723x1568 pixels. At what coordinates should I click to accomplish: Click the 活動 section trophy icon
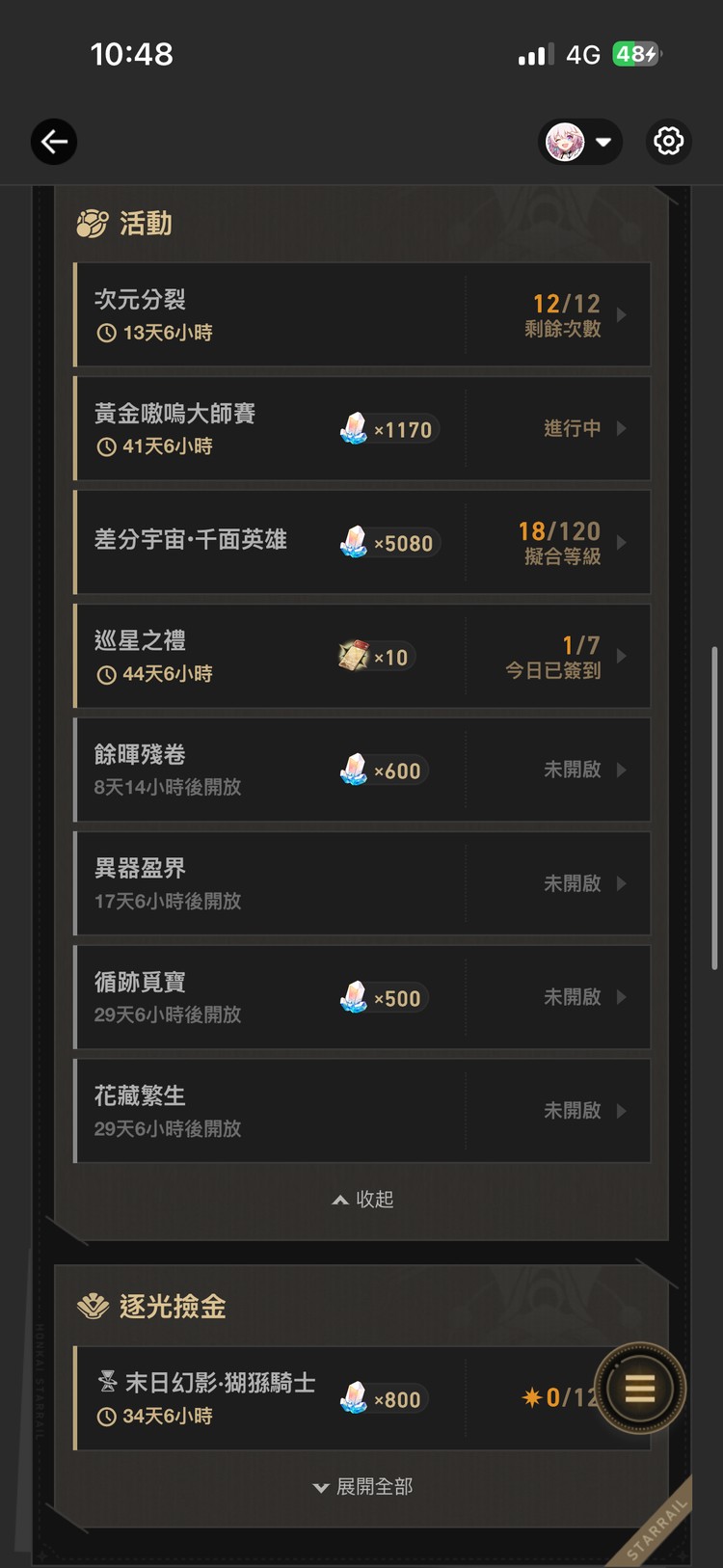pyautogui.click(x=93, y=224)
